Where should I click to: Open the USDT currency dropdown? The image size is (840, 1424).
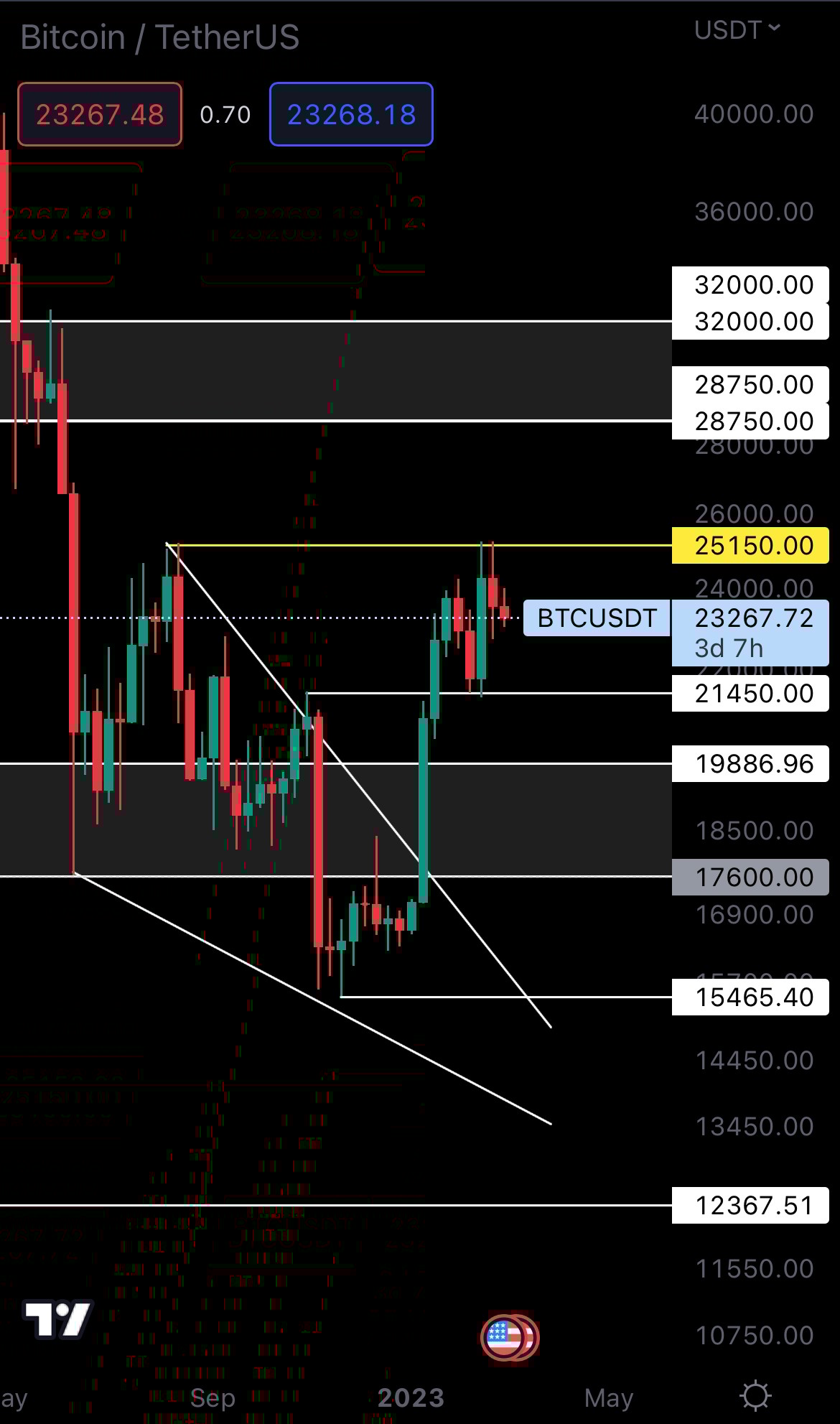click(x=737, y=30)
